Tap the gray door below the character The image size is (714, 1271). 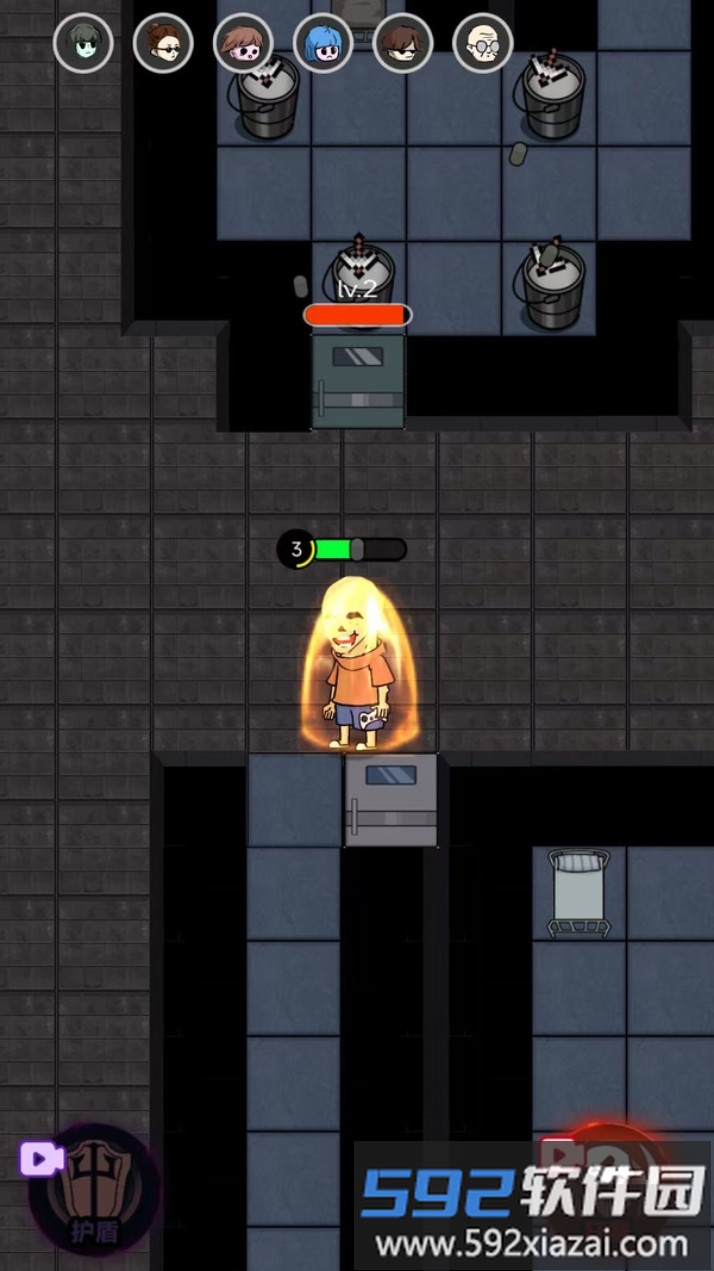point(391,800)
